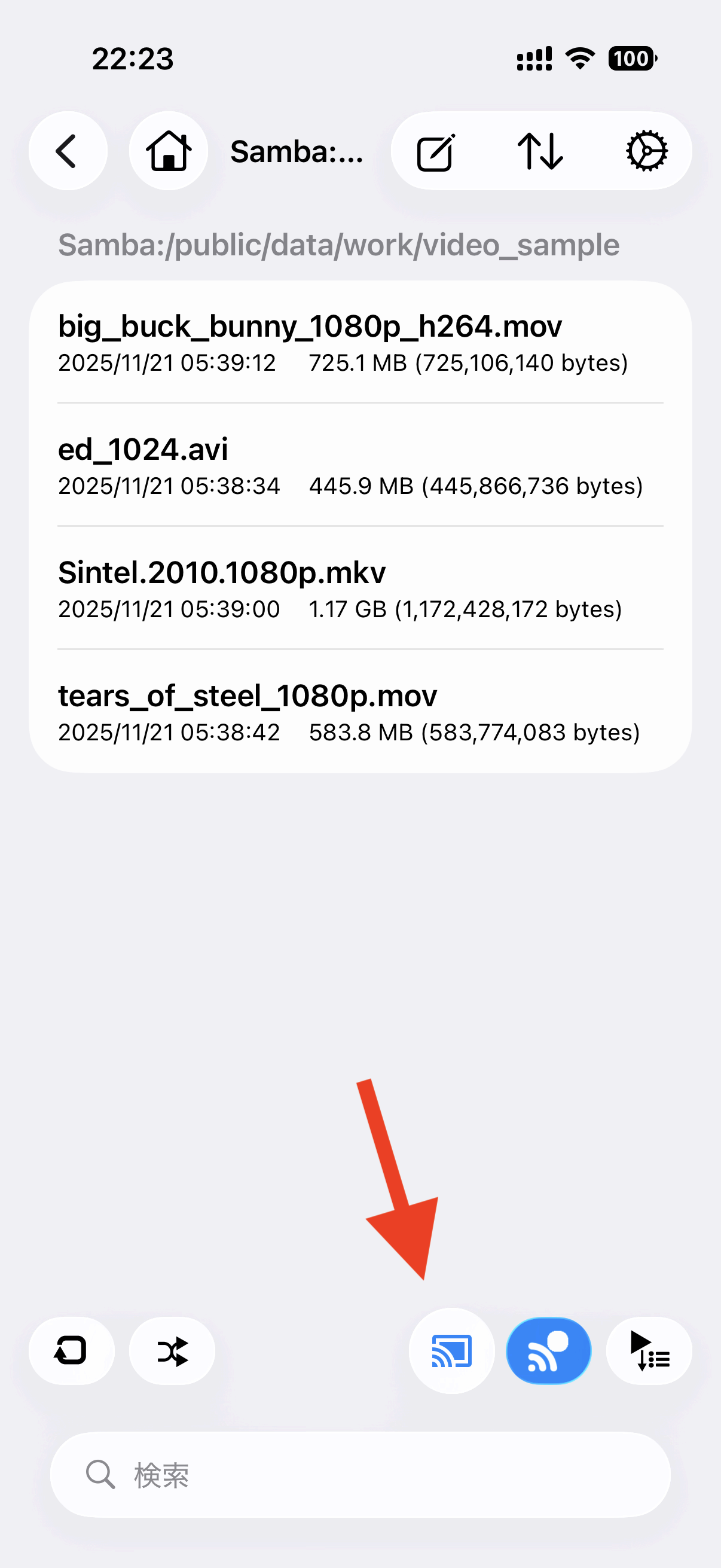The height and width of the screenshot is (1568, 721).
Task: Open settings via the gear icon
Action: click(x=646, y=151)
